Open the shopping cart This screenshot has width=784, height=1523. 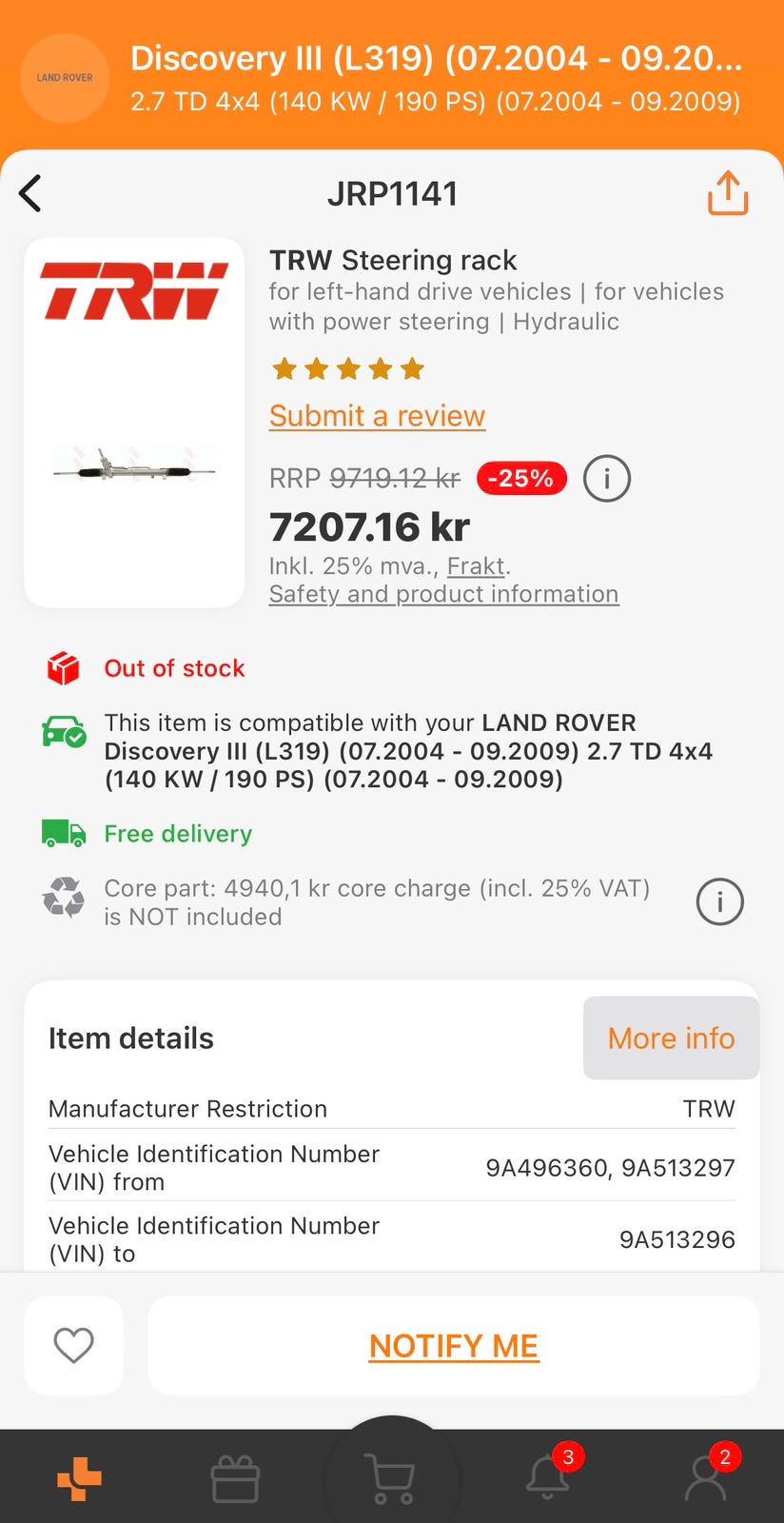[392, 1479]
